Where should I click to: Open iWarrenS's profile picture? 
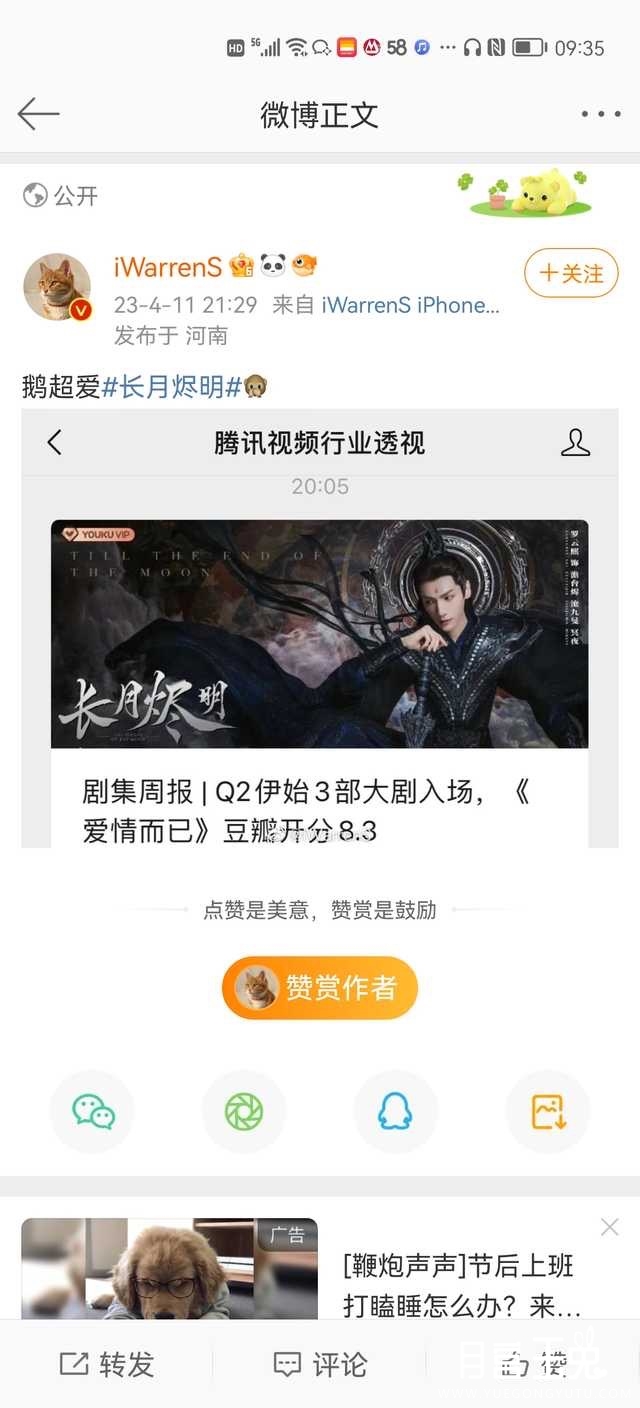pos(57,287)
